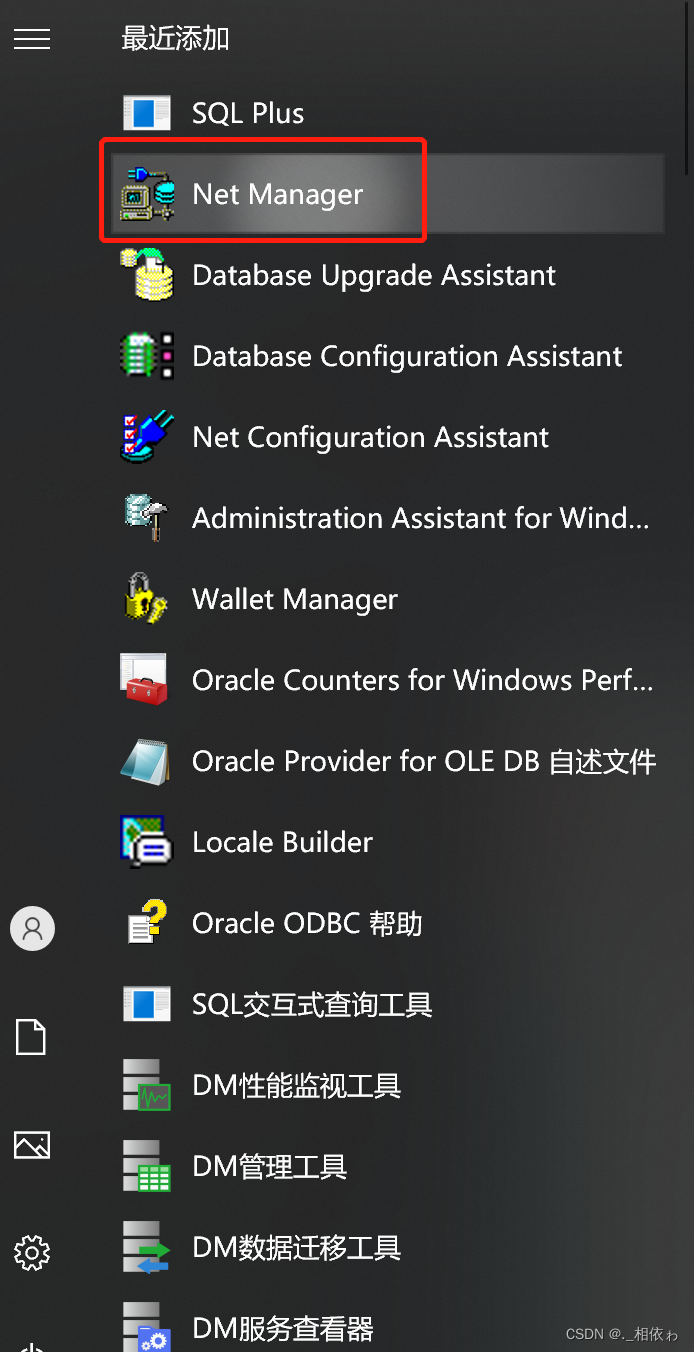Open DM数据迁移工具
The image size is (694, 1352).
pos(296,1247)
